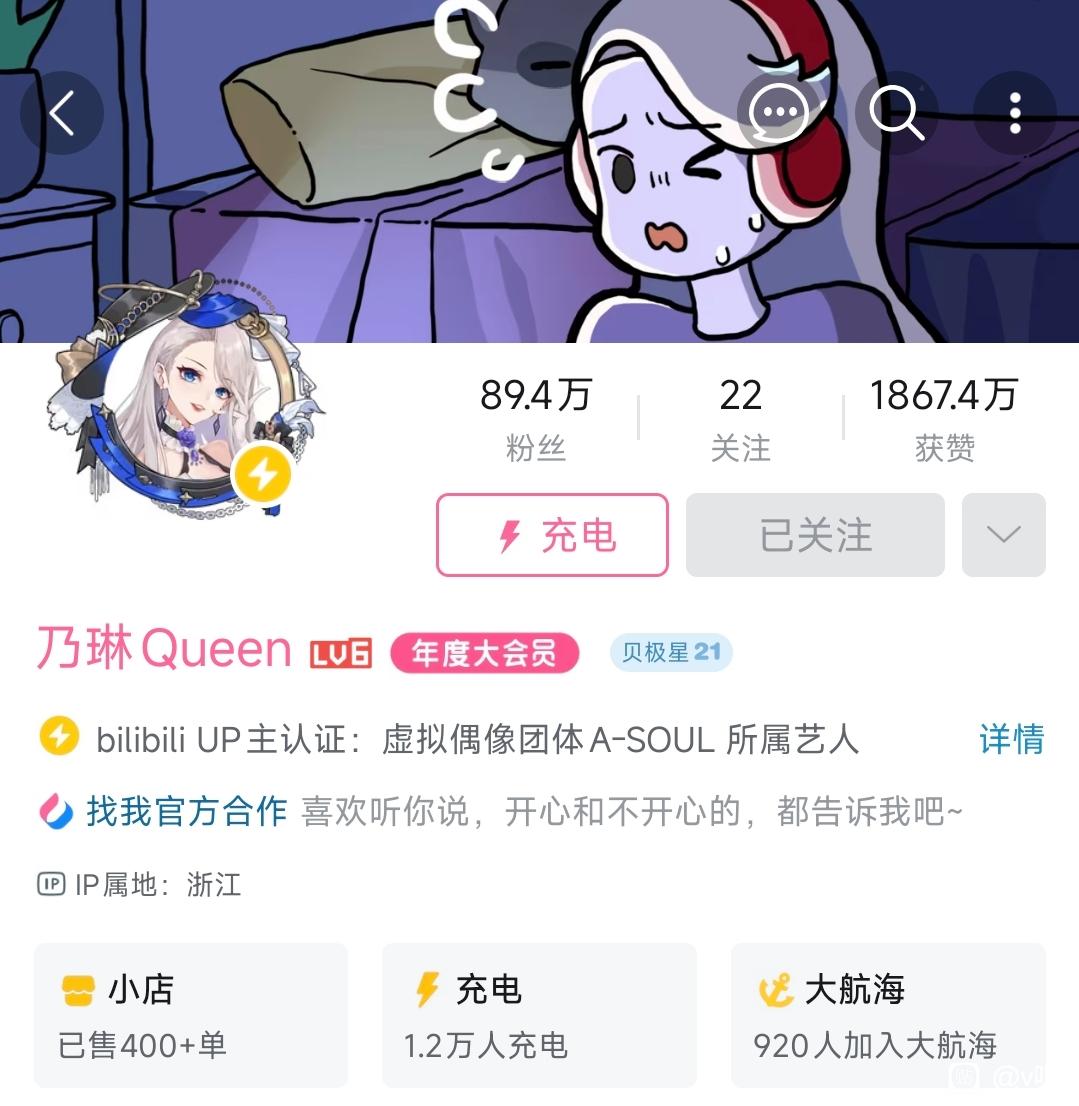View the 89.4万 粉丝 followers list
The height and width of the screenshot is (1106, 1079).
click(x=536, y=420)
